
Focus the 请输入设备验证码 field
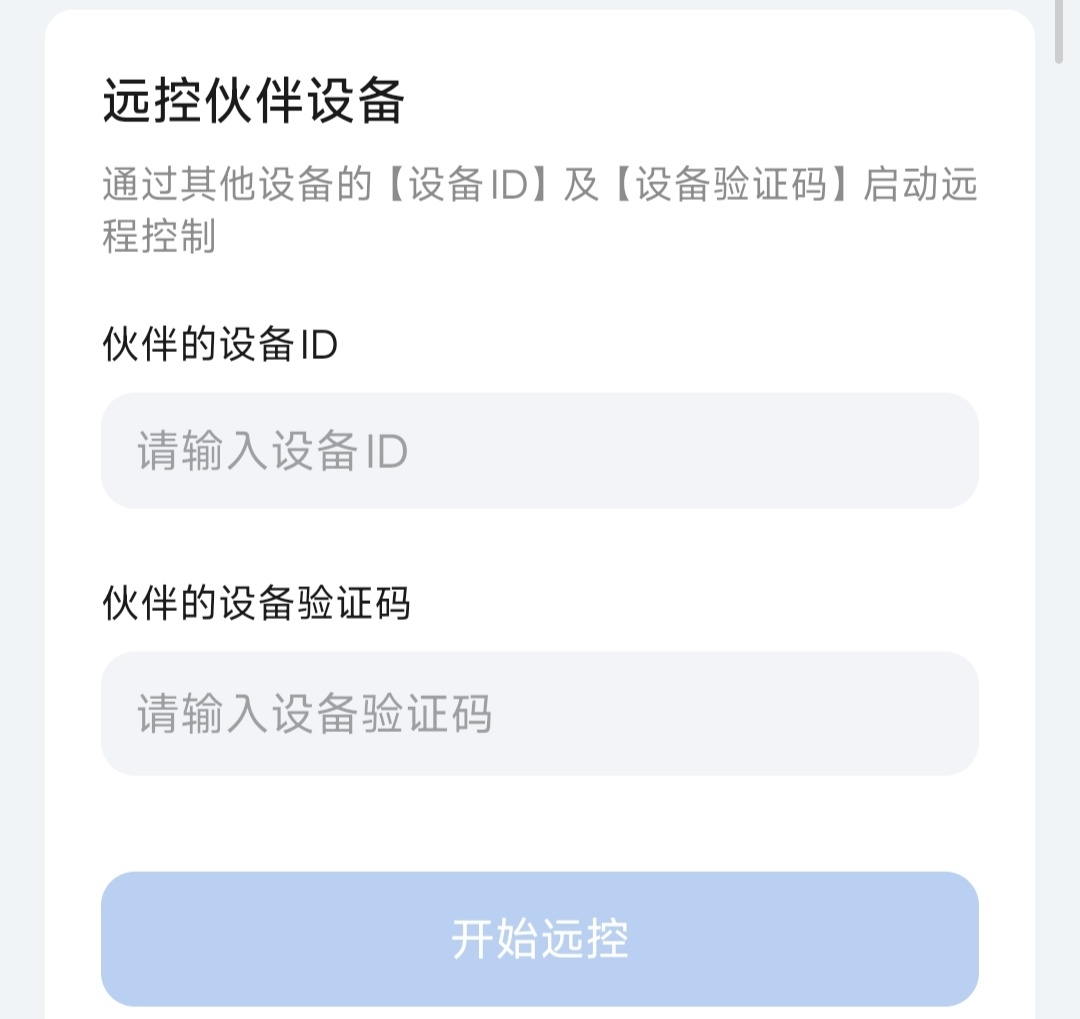[x=540, y=714]
